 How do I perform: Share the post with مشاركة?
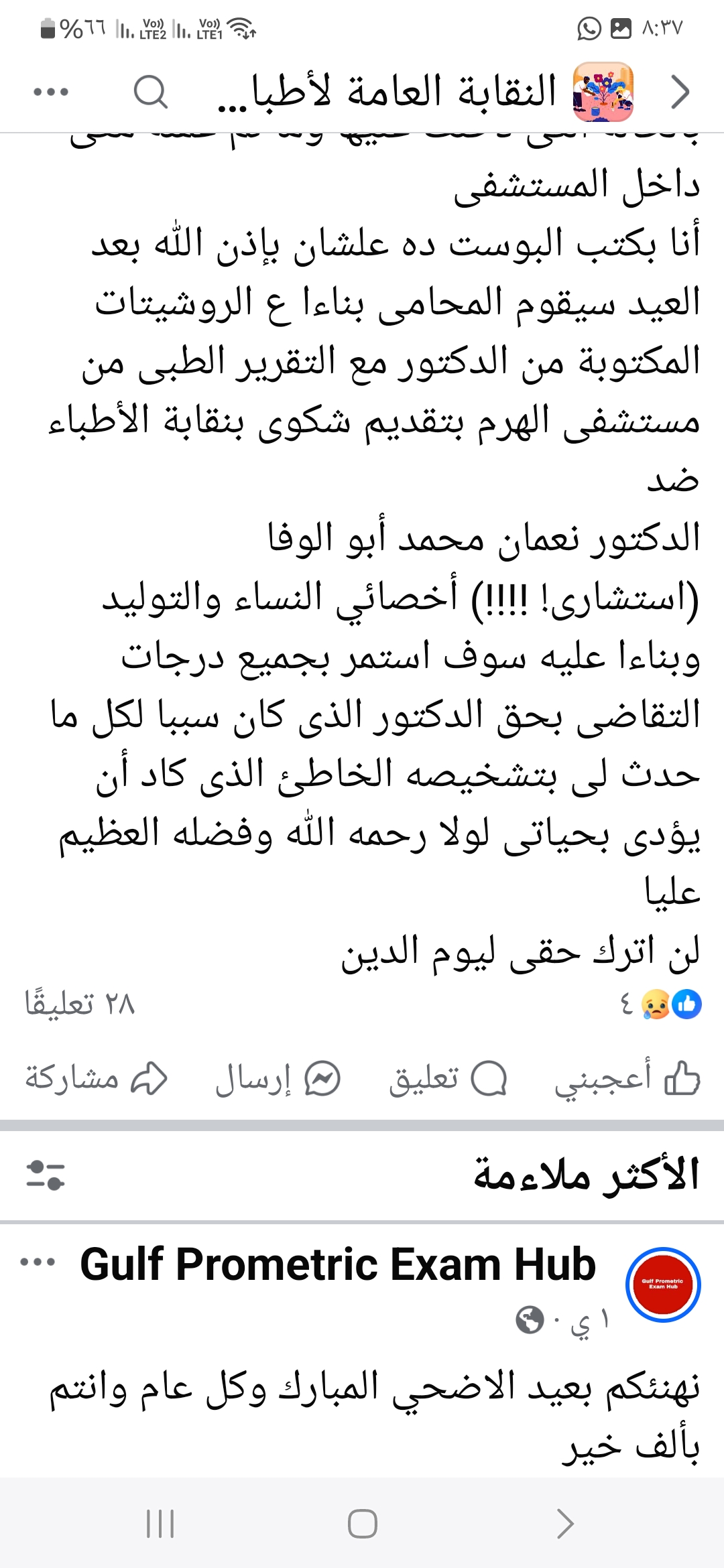tap(96, 1080)
